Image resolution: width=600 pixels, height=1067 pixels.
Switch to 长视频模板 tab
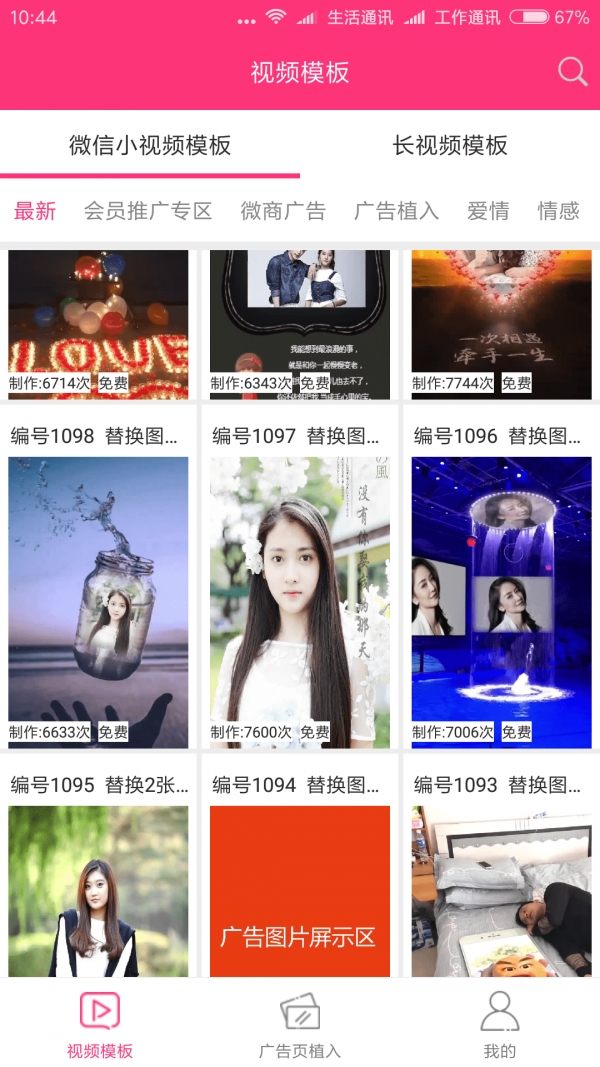click(450, 145)
